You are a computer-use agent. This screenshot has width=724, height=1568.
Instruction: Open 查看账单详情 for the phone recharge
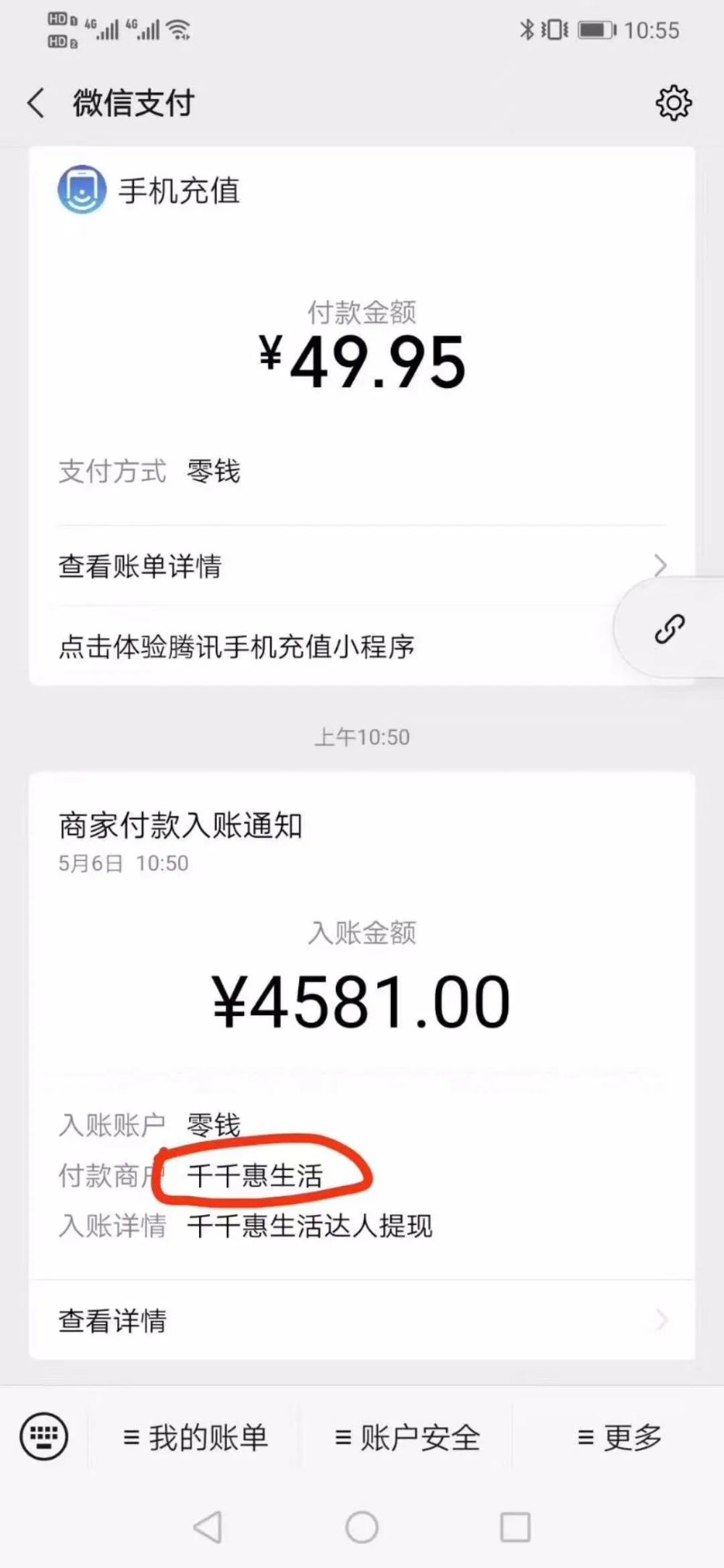[362, 565]
